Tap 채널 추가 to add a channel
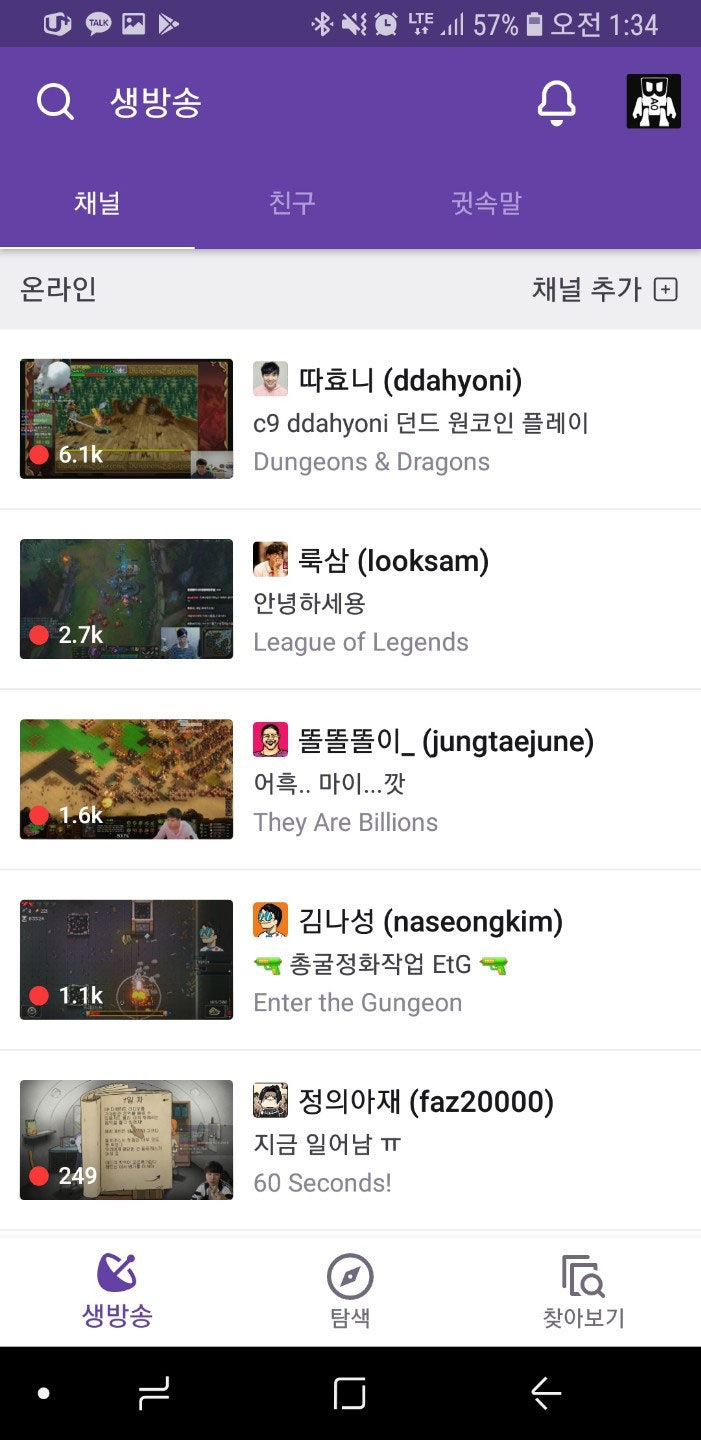The width and height of the screenshot is (701, 1440). coord(605,289)
